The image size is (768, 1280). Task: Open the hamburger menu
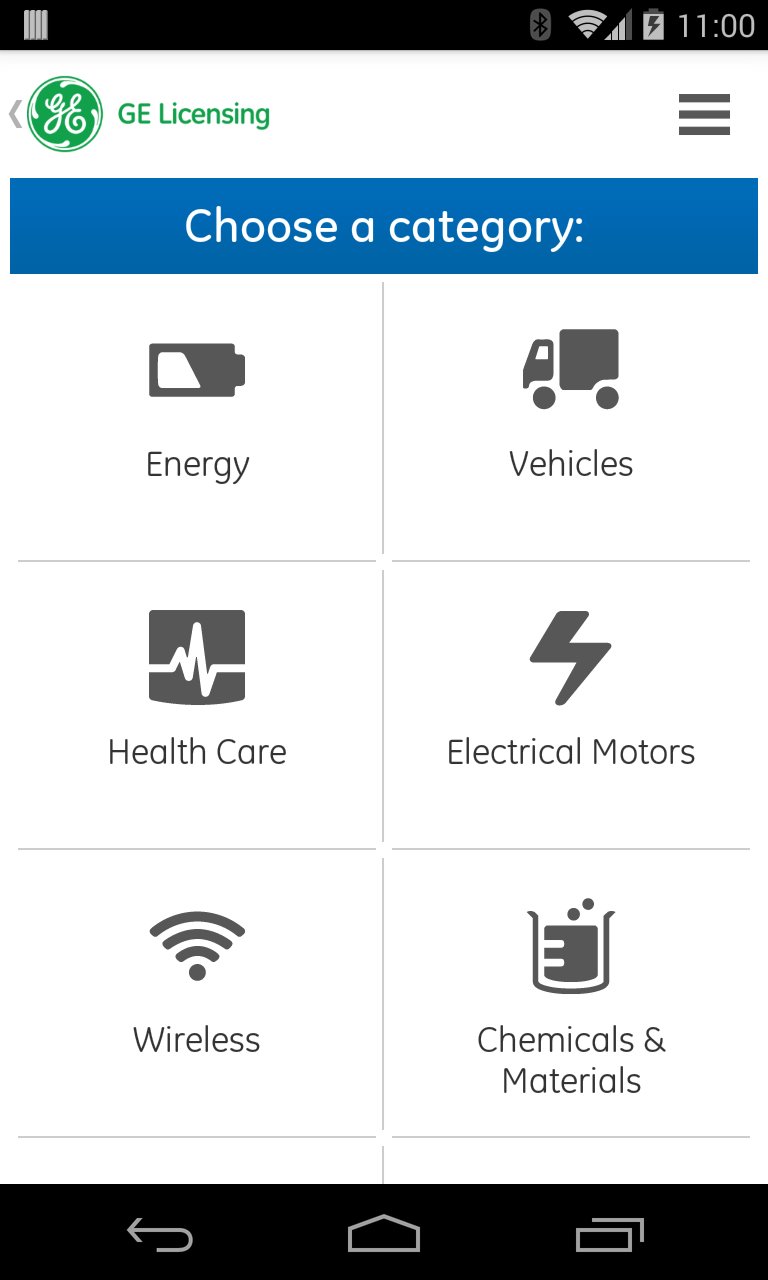(x=704, y=114)
